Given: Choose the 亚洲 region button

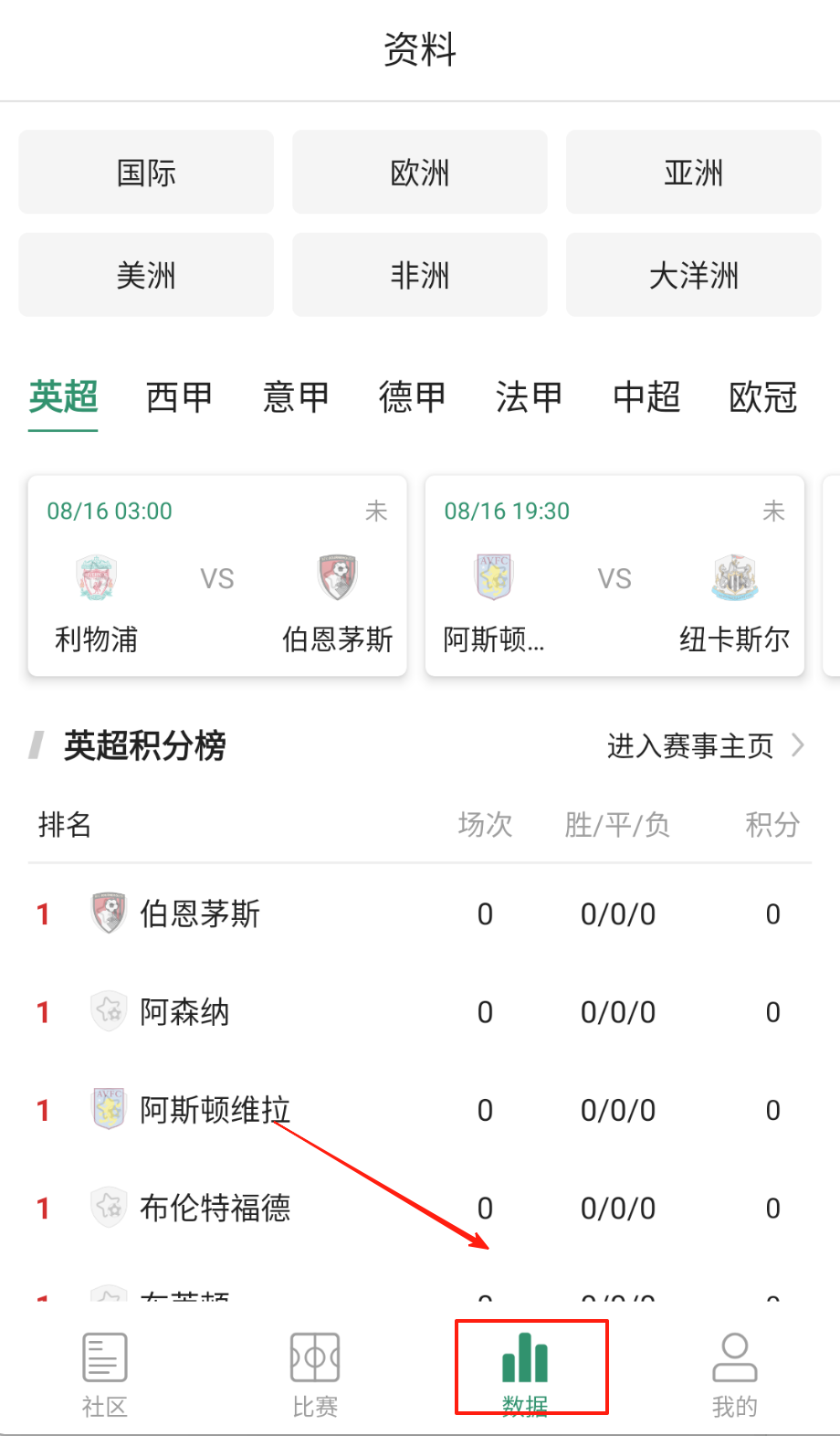Looking at the screenshot, I should click(693, 173).
